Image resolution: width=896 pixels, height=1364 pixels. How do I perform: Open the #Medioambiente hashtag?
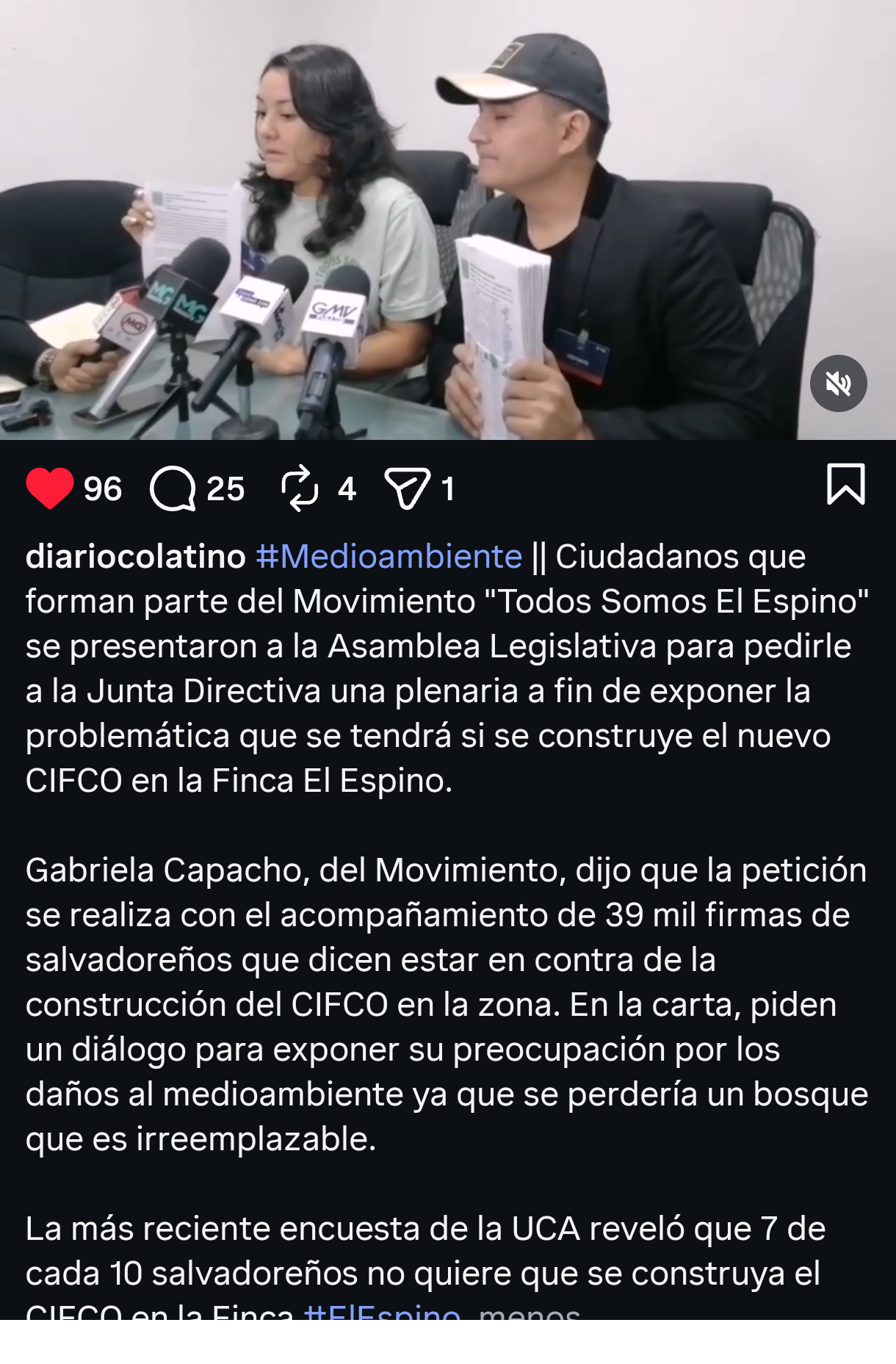(x=389, y=557)
